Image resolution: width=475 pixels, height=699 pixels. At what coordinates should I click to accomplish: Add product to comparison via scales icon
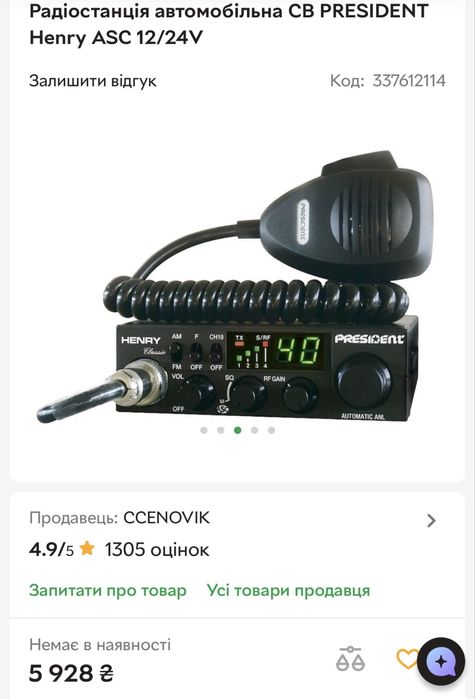(x=350, y=659)
